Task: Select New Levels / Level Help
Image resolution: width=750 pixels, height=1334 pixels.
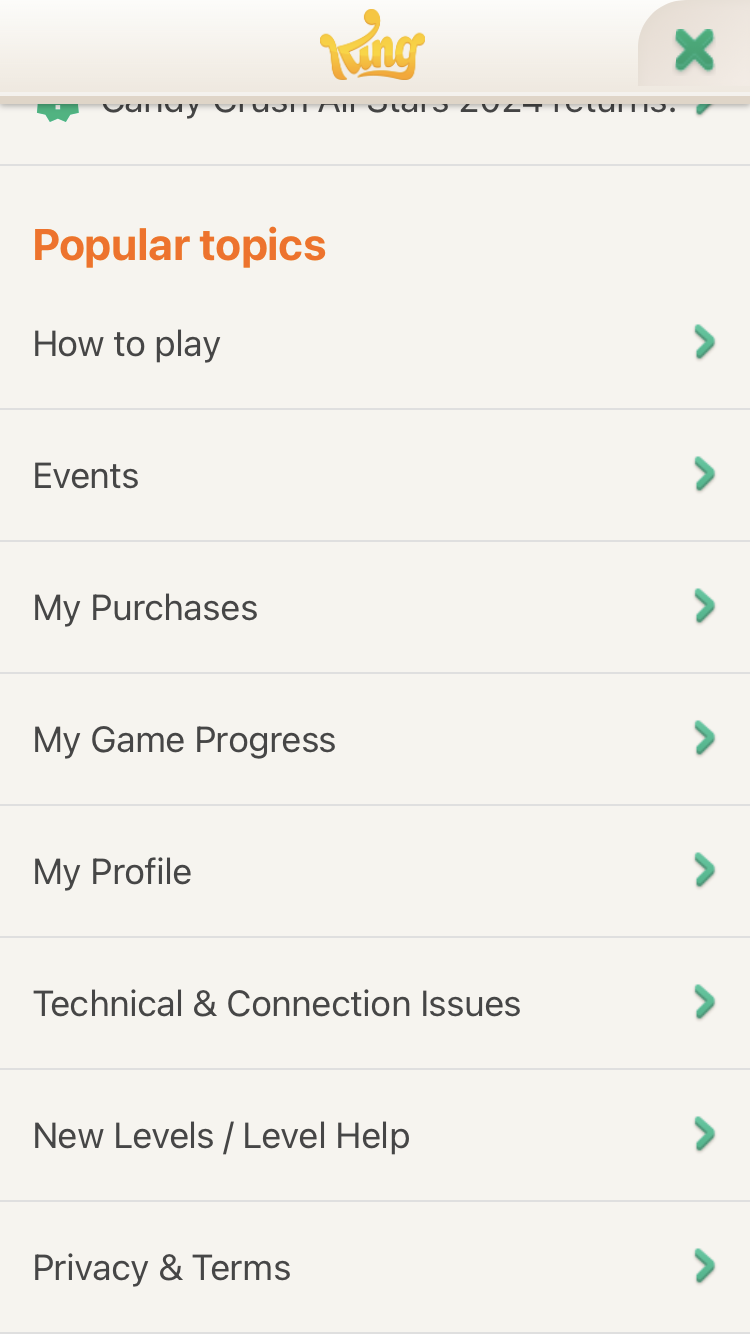Action: (x=374, y=1136)
